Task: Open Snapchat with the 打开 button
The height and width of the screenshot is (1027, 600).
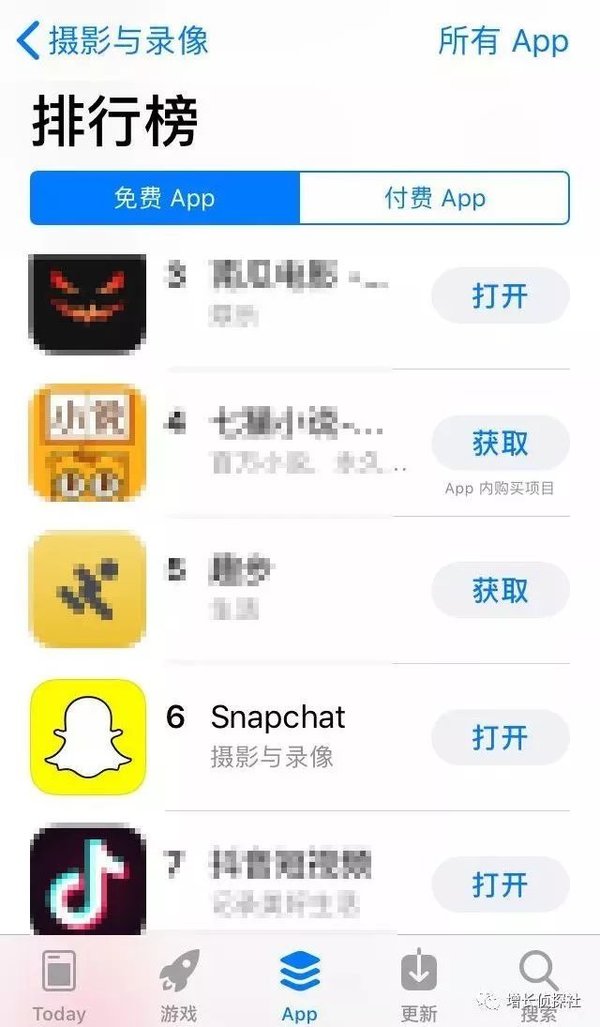Action: (500, 737)
